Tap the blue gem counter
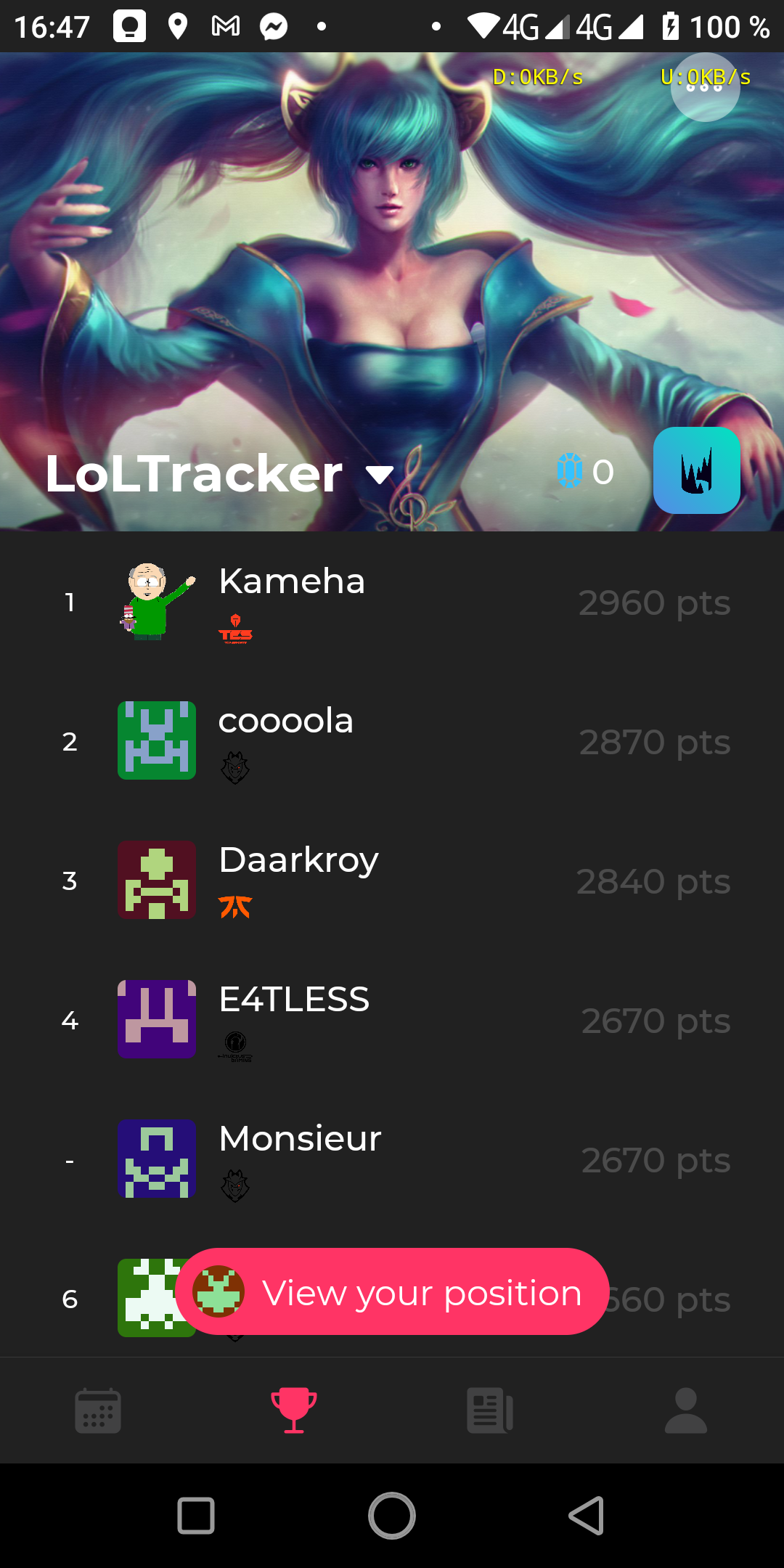 585,471
